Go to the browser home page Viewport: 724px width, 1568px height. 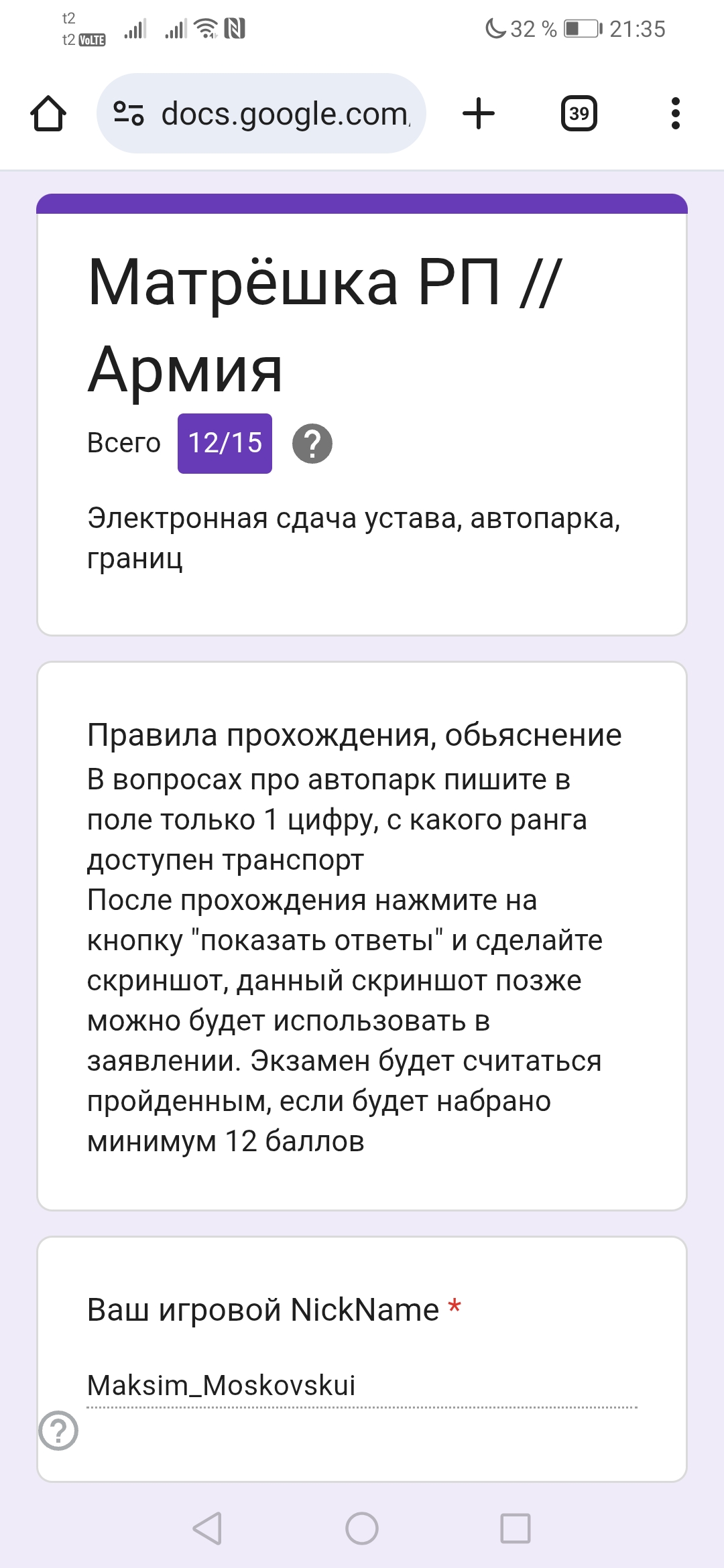click(48, 114)
